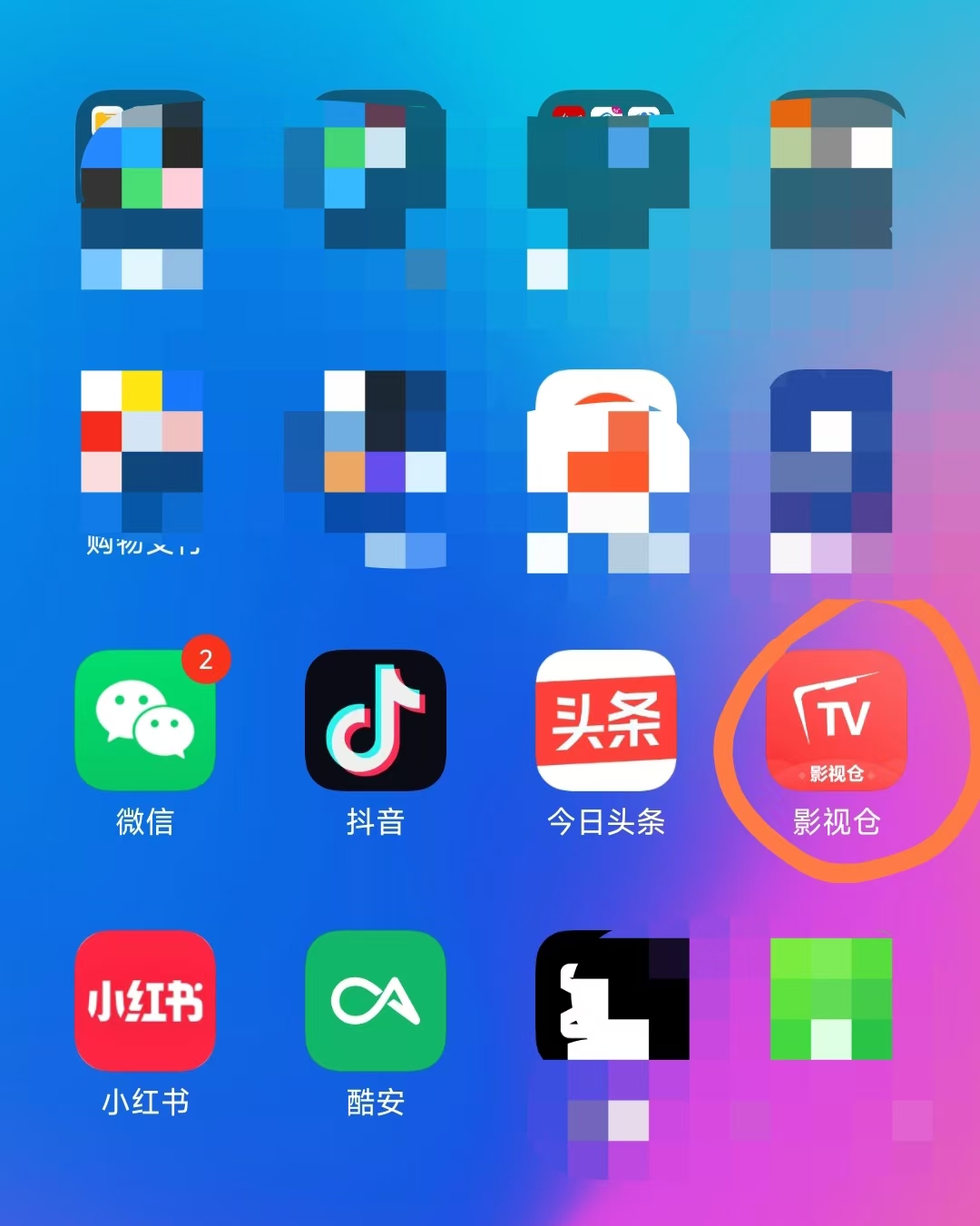Image resolution: width=980 pixels, height=1226 pixels.
Task: Launch the 酷安 app
Action: click(x=376, y=1000)
